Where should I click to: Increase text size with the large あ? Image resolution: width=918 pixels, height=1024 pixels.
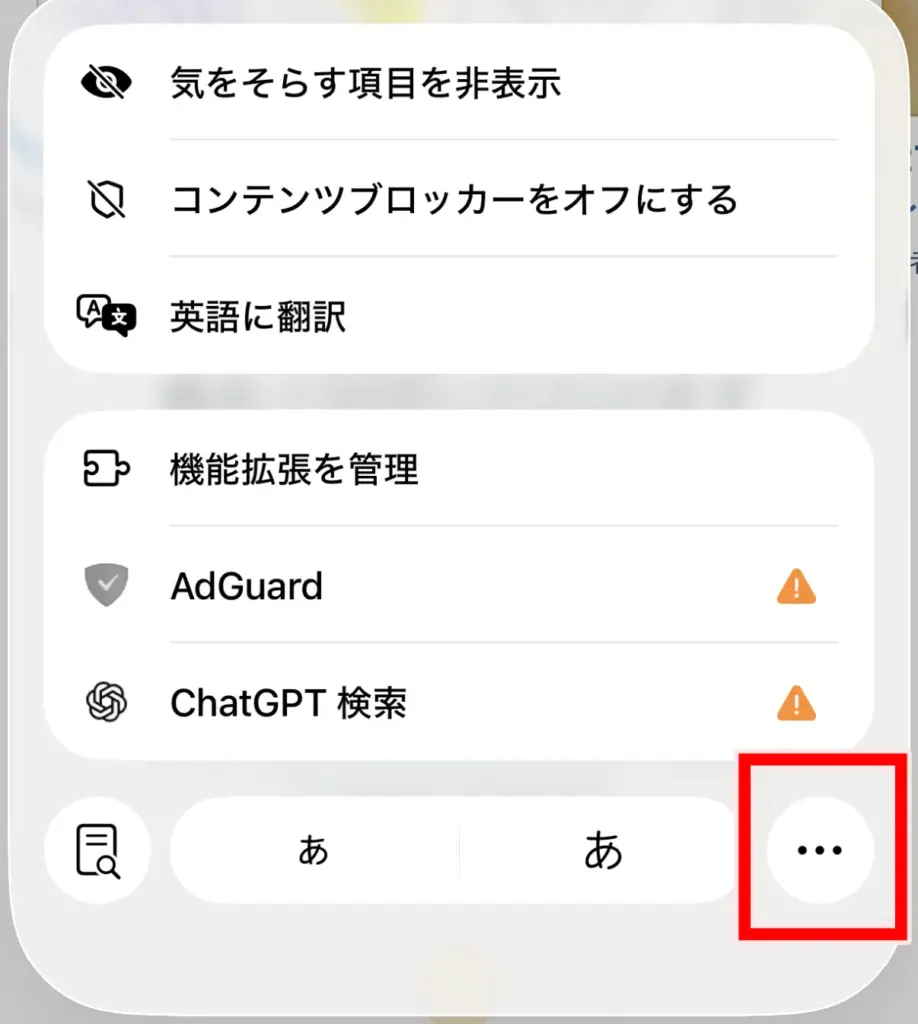(602, 850)
